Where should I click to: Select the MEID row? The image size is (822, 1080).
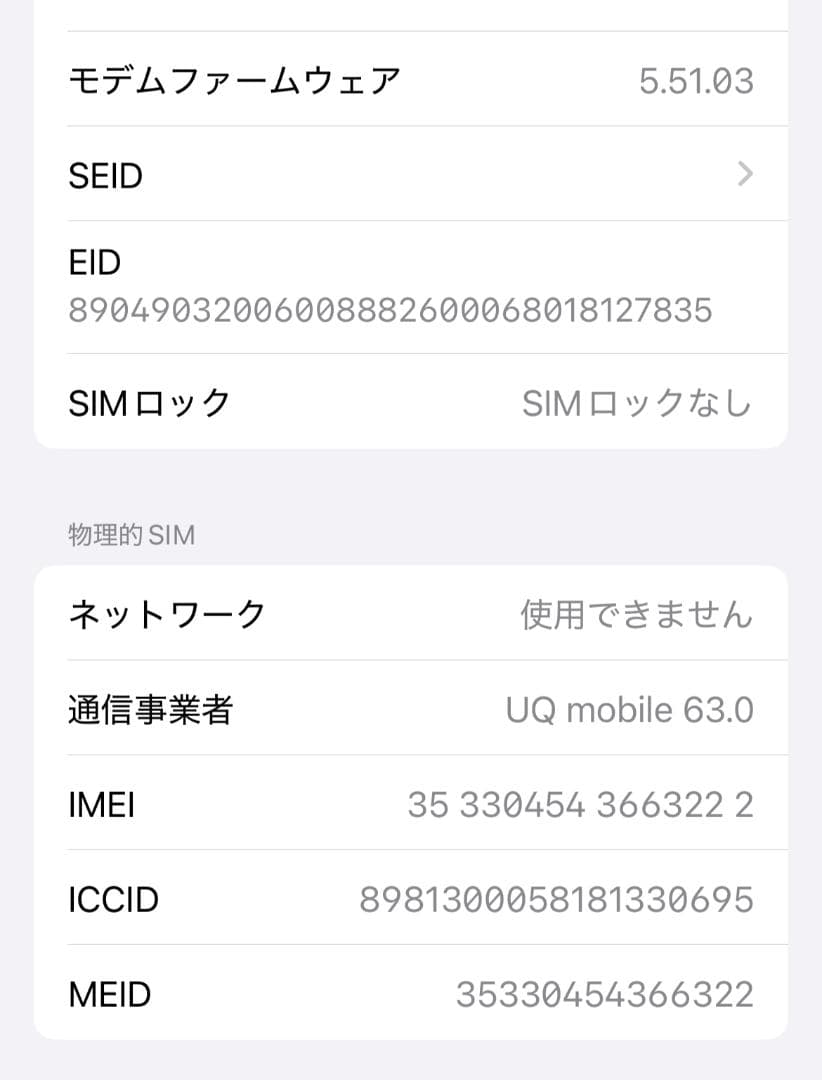pos(411,993)
